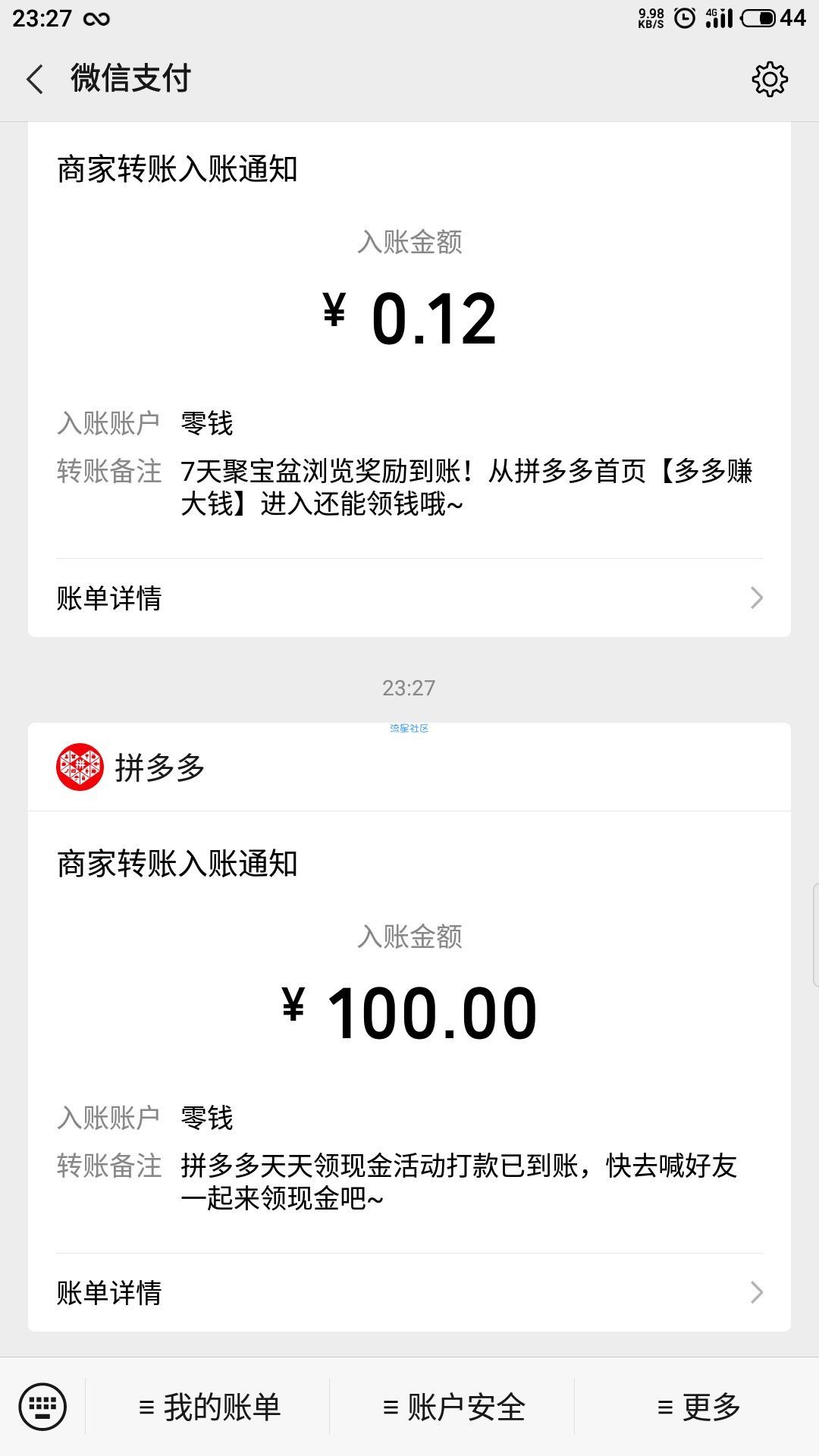Open the settings gear icon
This screenshot has width=819, height=1456.
pyautogui.click(x=770, y=79)
